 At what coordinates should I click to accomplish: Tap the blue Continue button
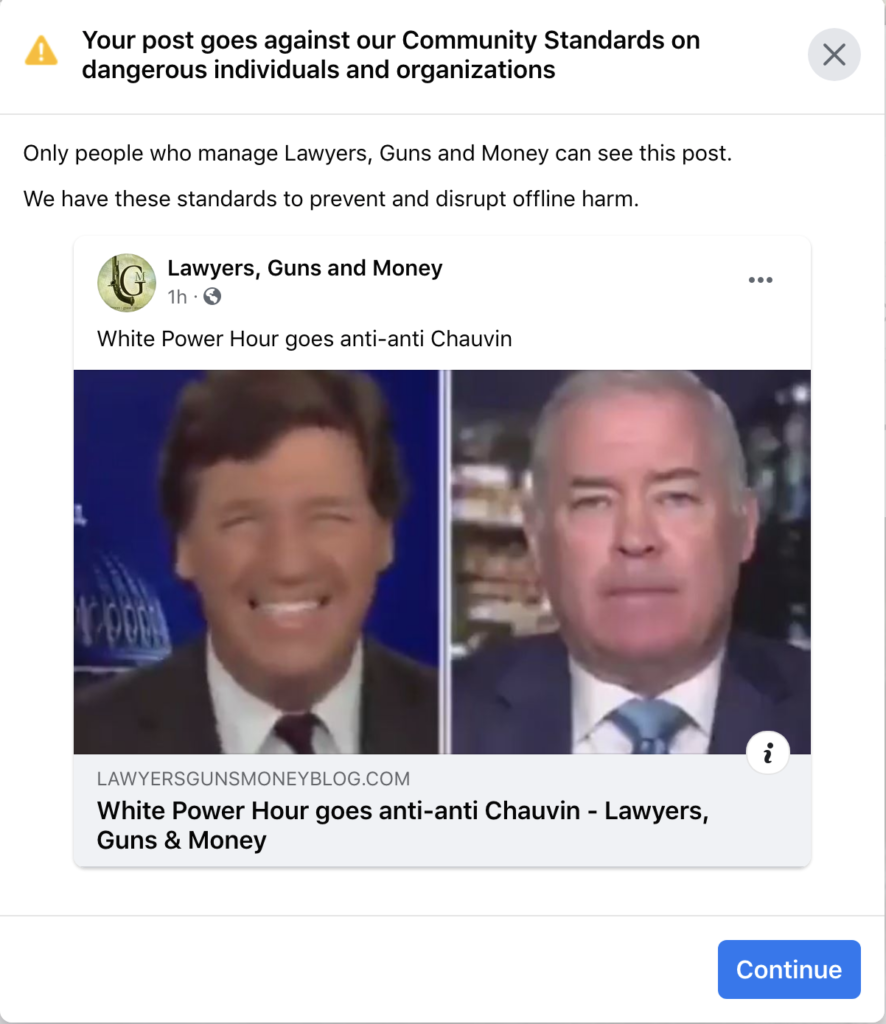788,969
